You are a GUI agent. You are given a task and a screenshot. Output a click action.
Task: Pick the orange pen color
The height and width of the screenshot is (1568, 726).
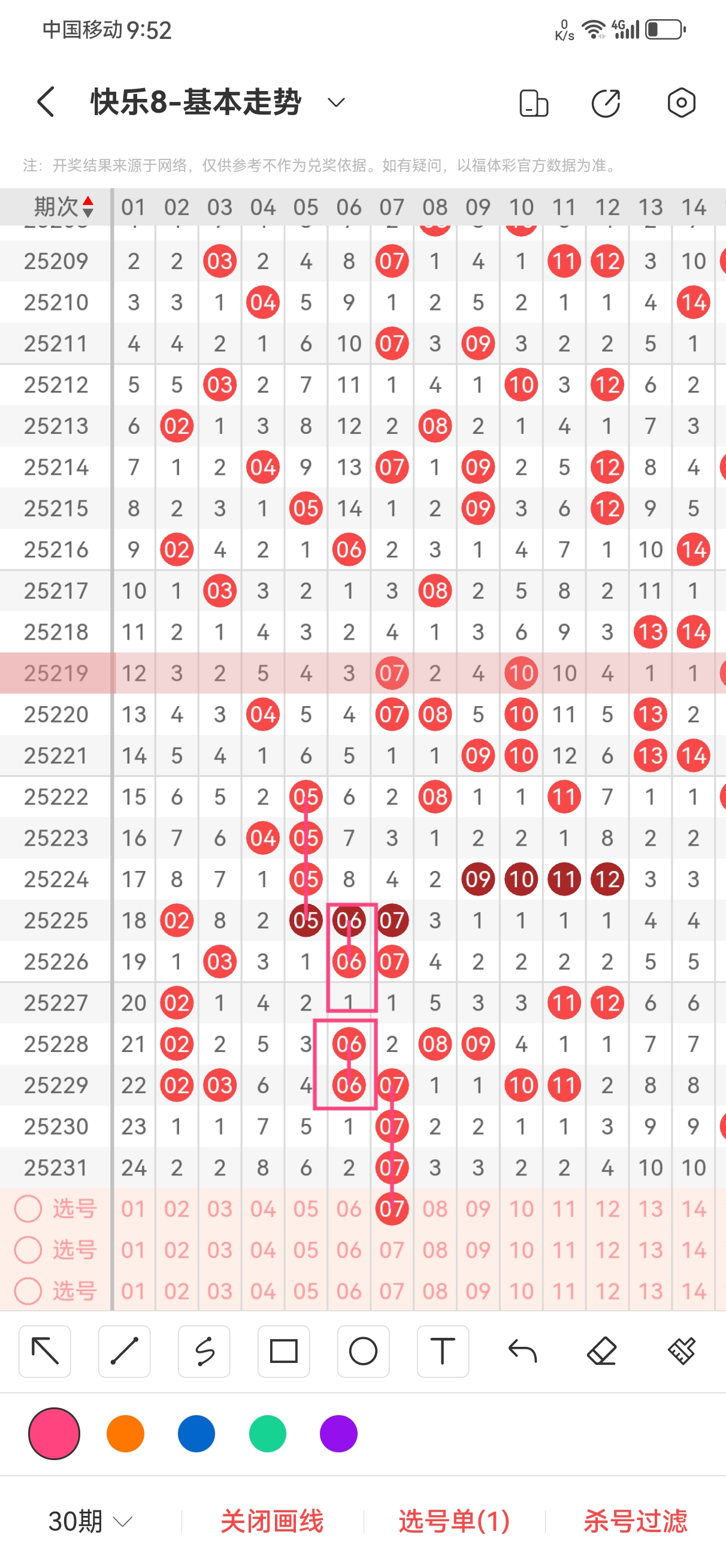[x=125, y=1434]
